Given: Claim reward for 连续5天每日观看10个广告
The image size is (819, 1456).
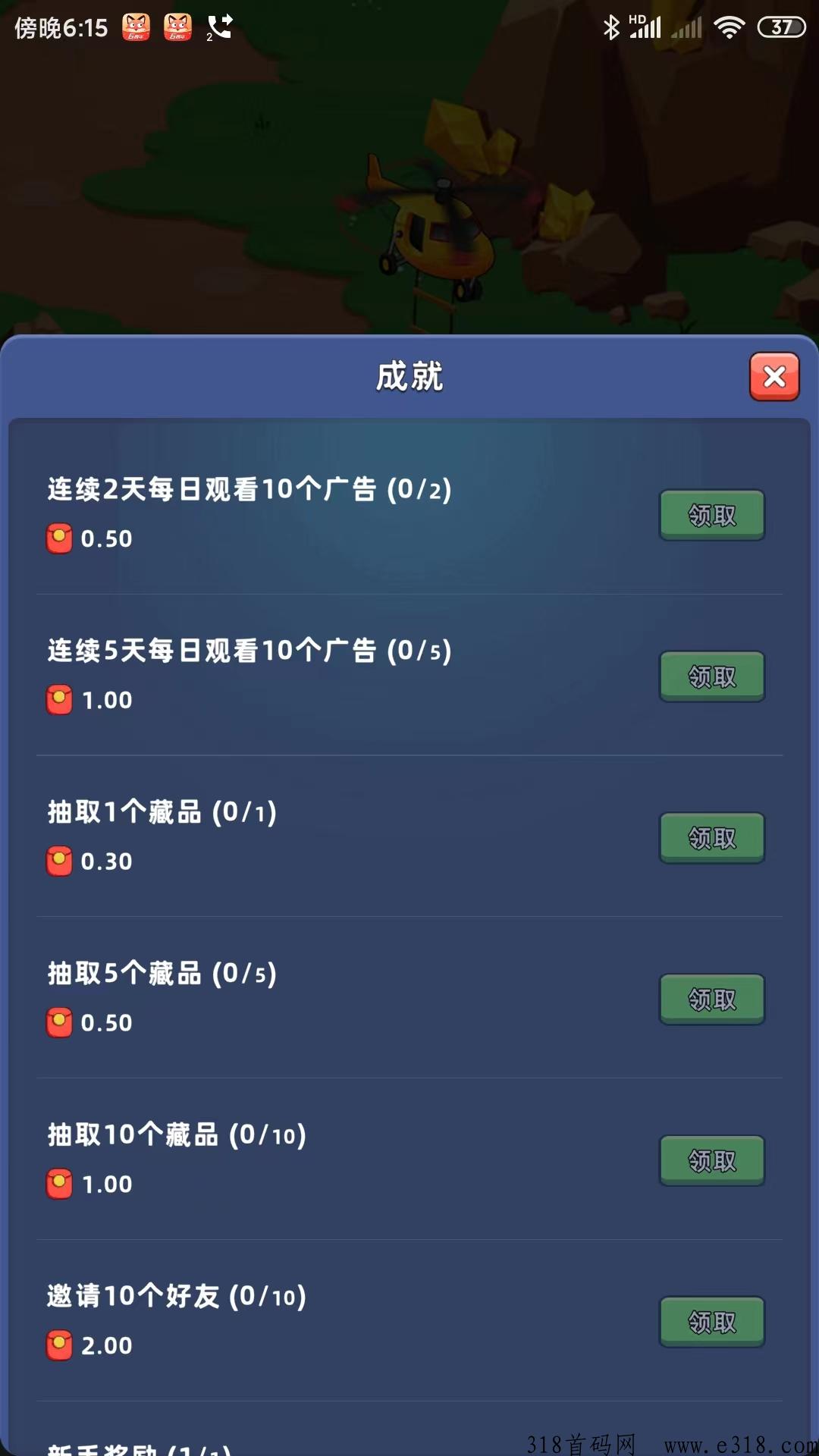Looking at the screenshot, I should (x=712, y=676).
